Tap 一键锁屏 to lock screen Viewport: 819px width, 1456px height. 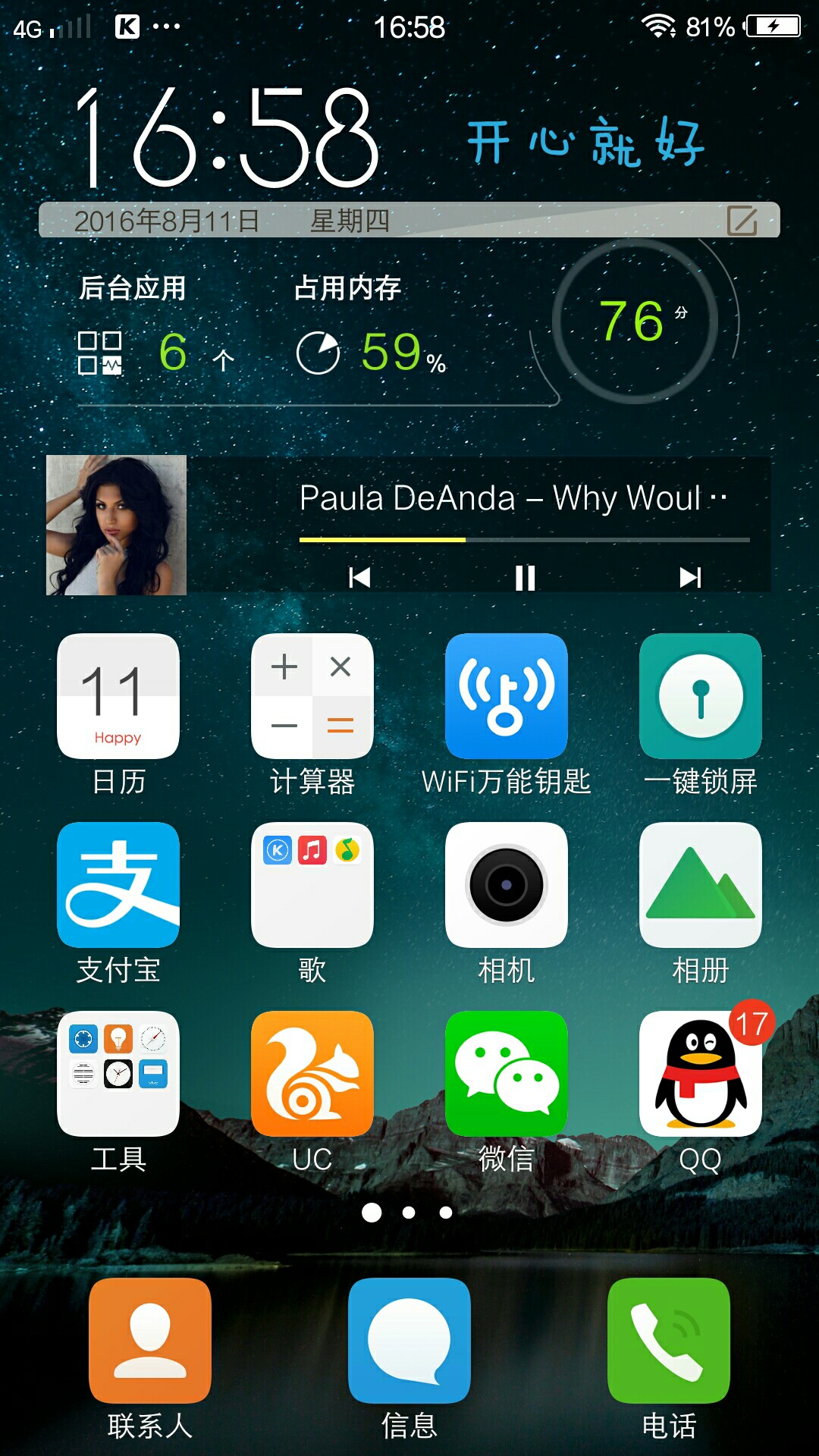tap(701, 696)
